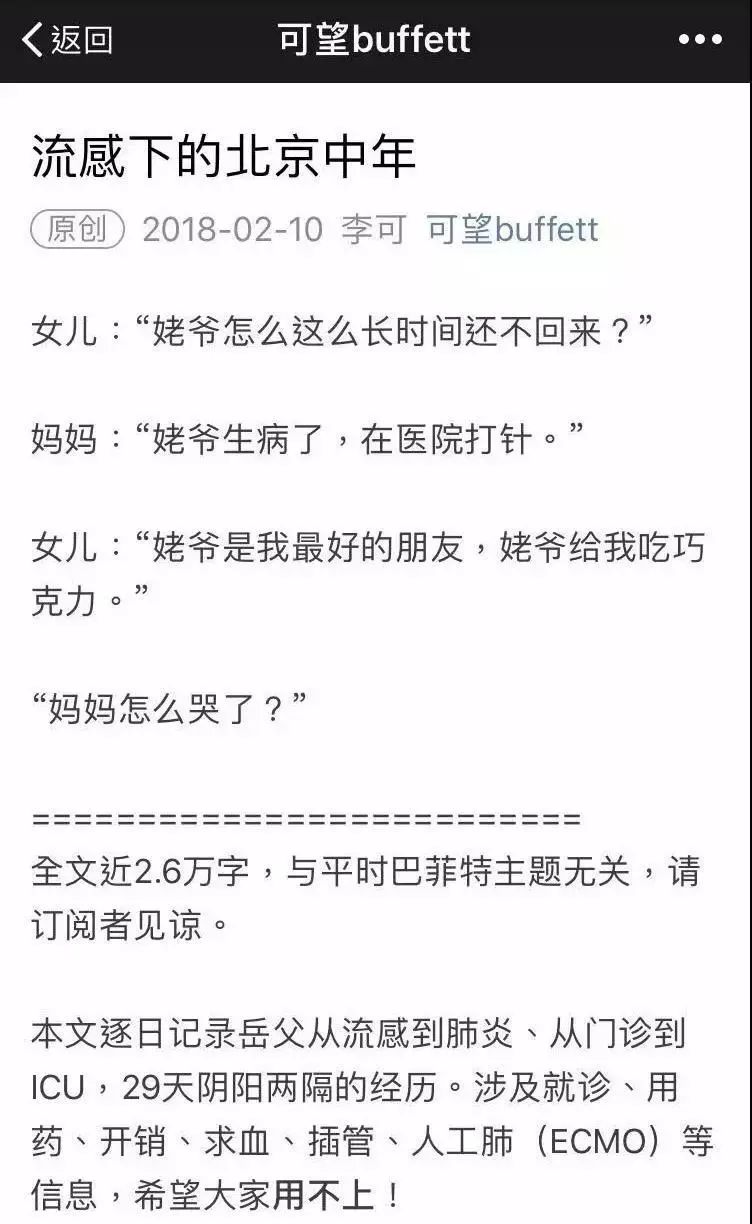Open the three-dot overflow menu
752x1224 pixels.
699,41
